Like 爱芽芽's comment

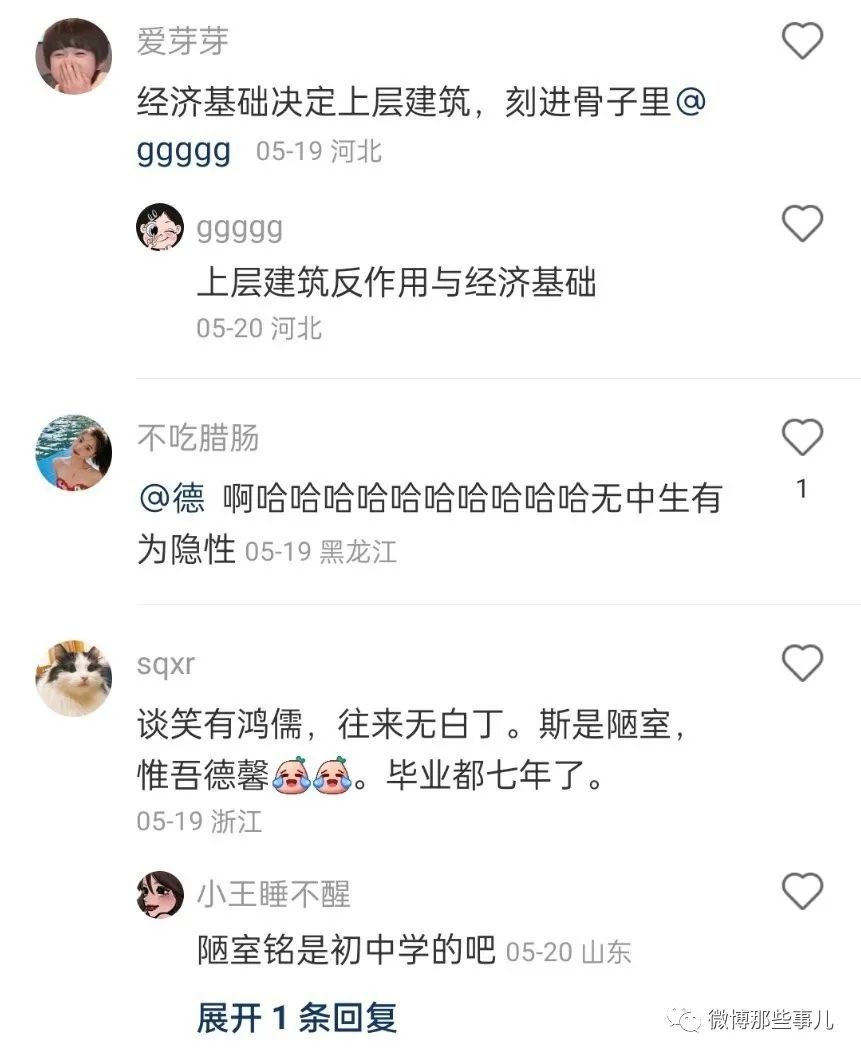[801, 41]
